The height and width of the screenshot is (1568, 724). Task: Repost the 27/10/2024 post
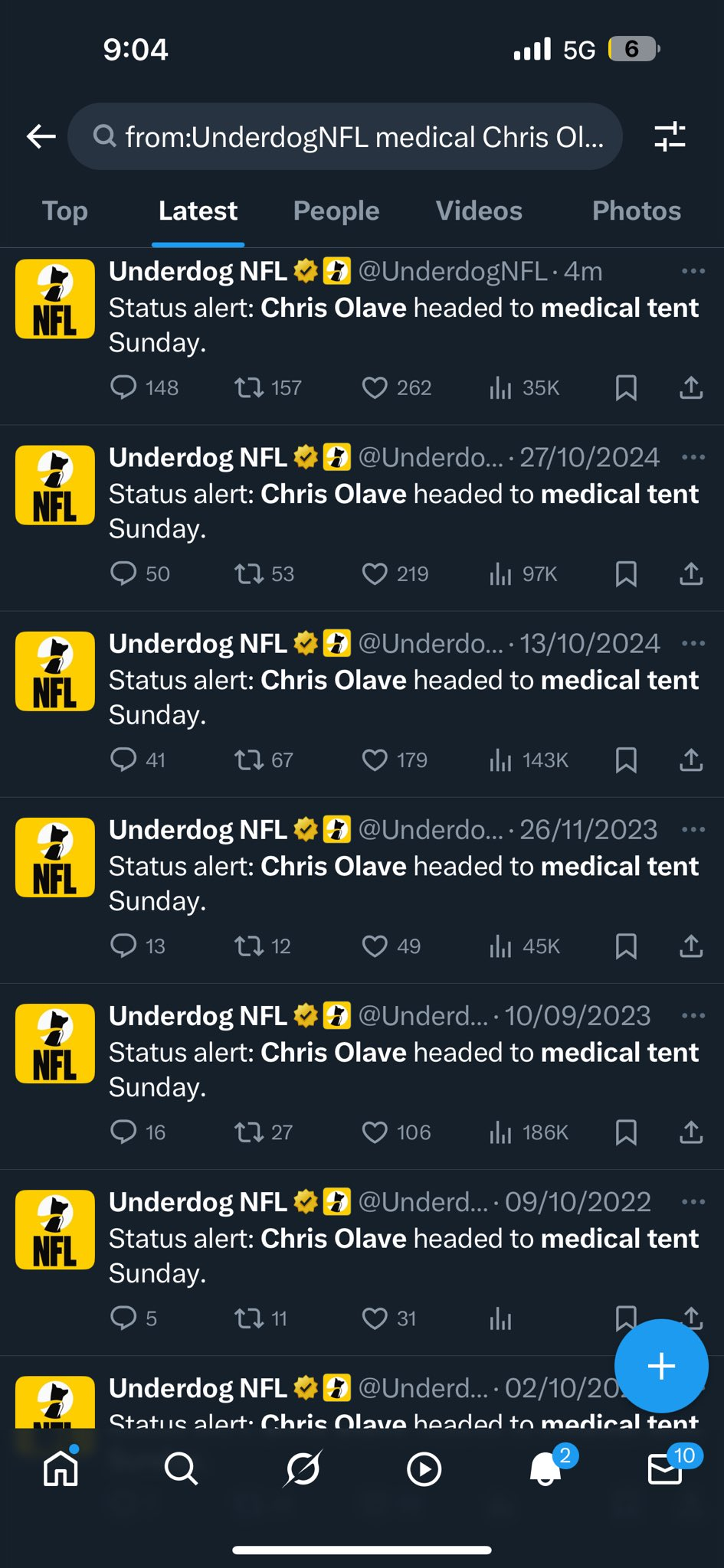pos(248,574)
